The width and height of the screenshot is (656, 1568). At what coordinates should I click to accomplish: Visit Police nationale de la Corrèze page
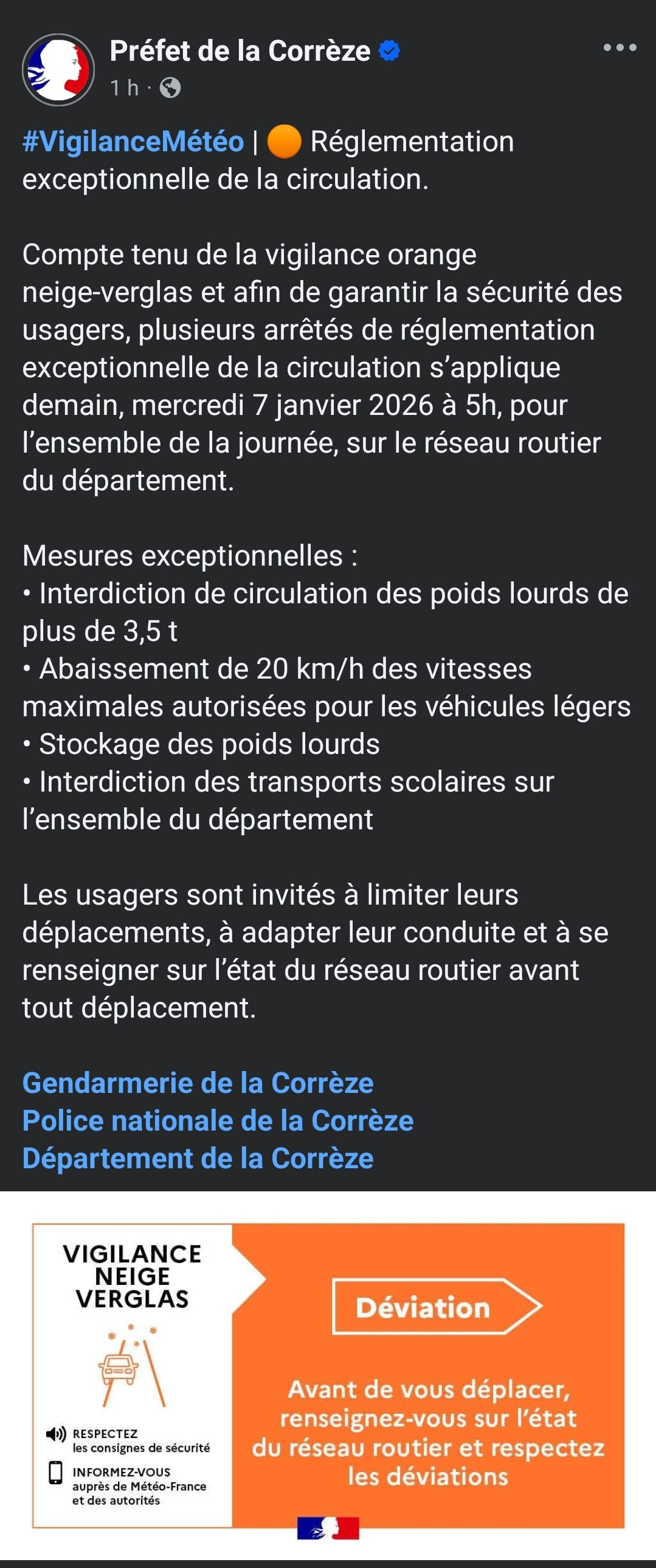(x=218, y=1121)
